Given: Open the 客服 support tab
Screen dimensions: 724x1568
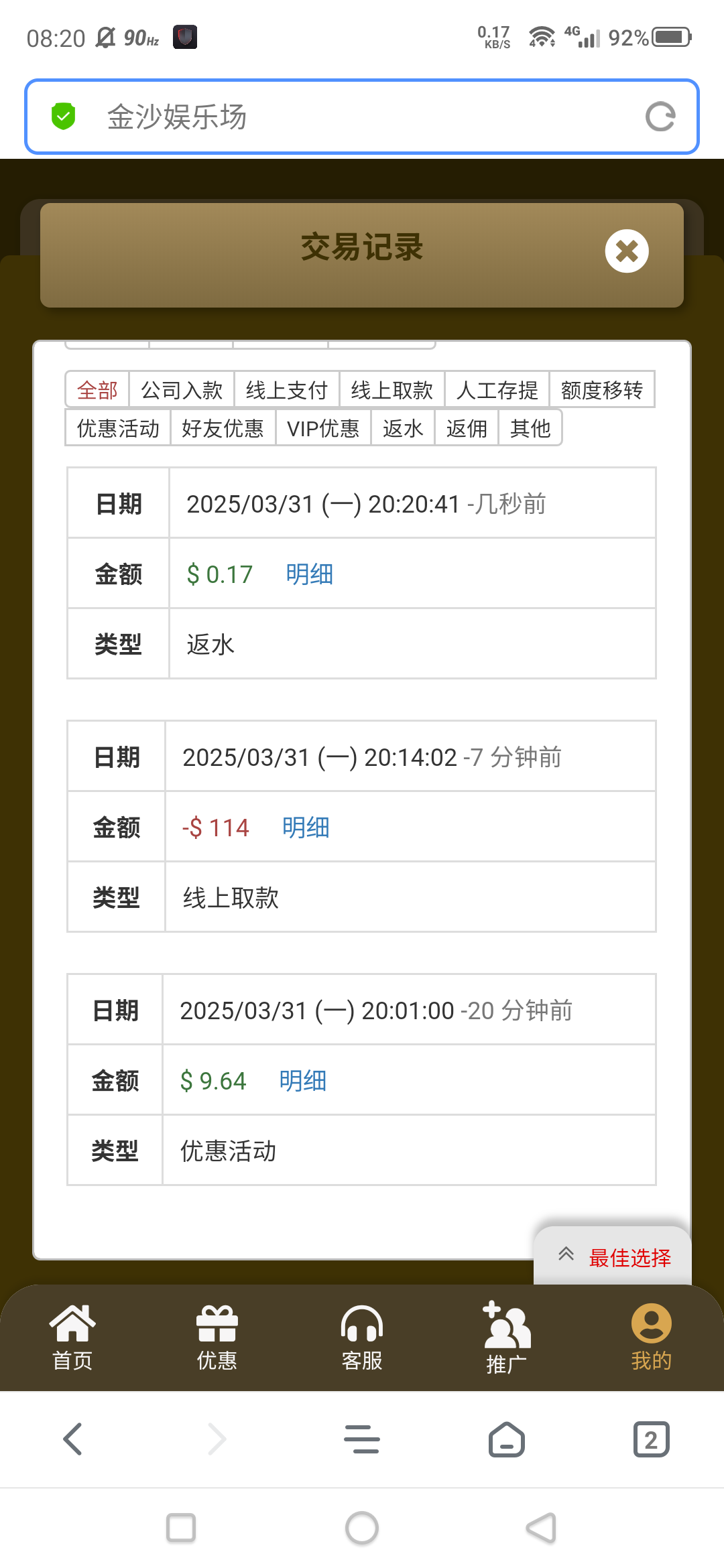Looking at the screenshot, I should click(x=362, y=1337).
